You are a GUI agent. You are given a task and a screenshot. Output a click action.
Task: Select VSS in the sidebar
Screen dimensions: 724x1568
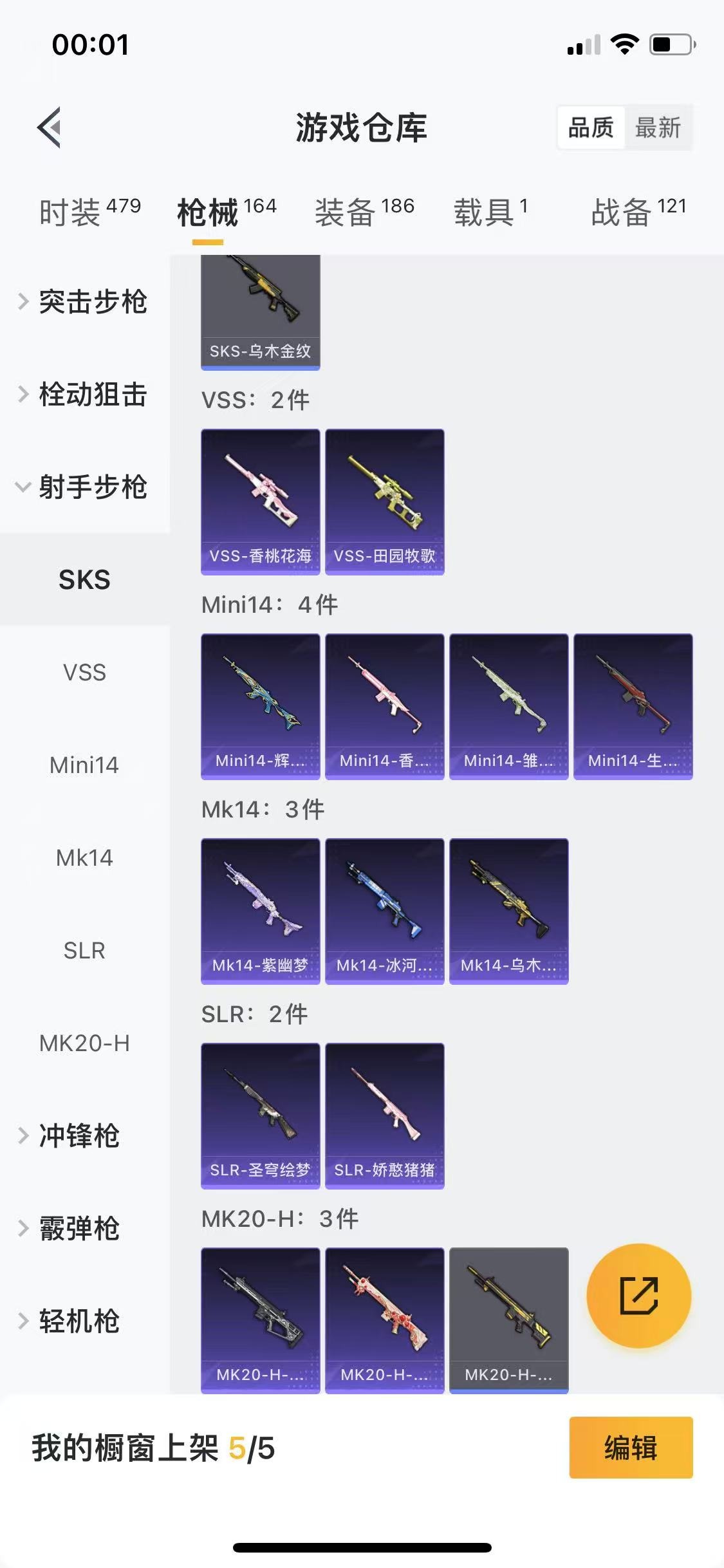84,673
